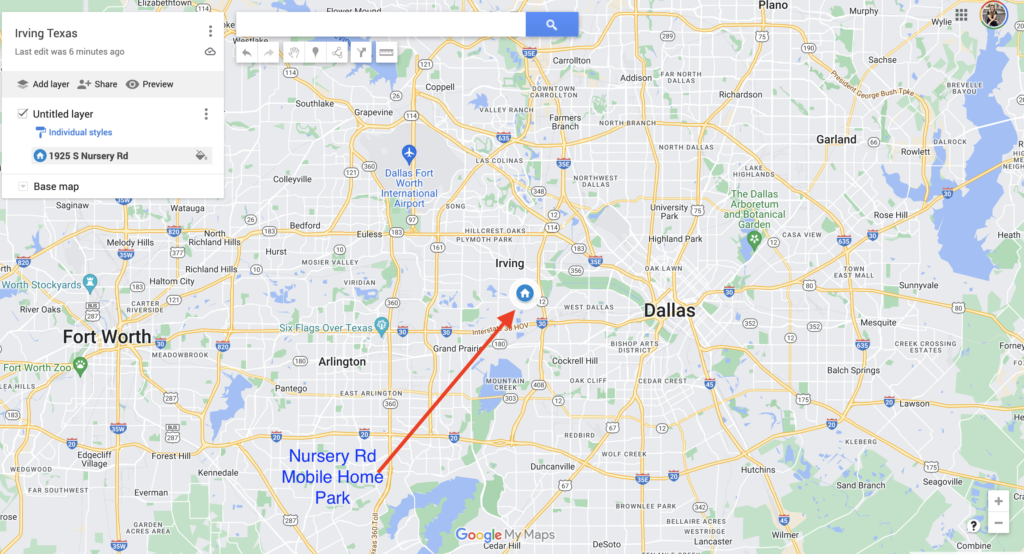This screenshot has height=554, width=1024.
Task: Select the hand pan tool
Action: click(293, 53)
